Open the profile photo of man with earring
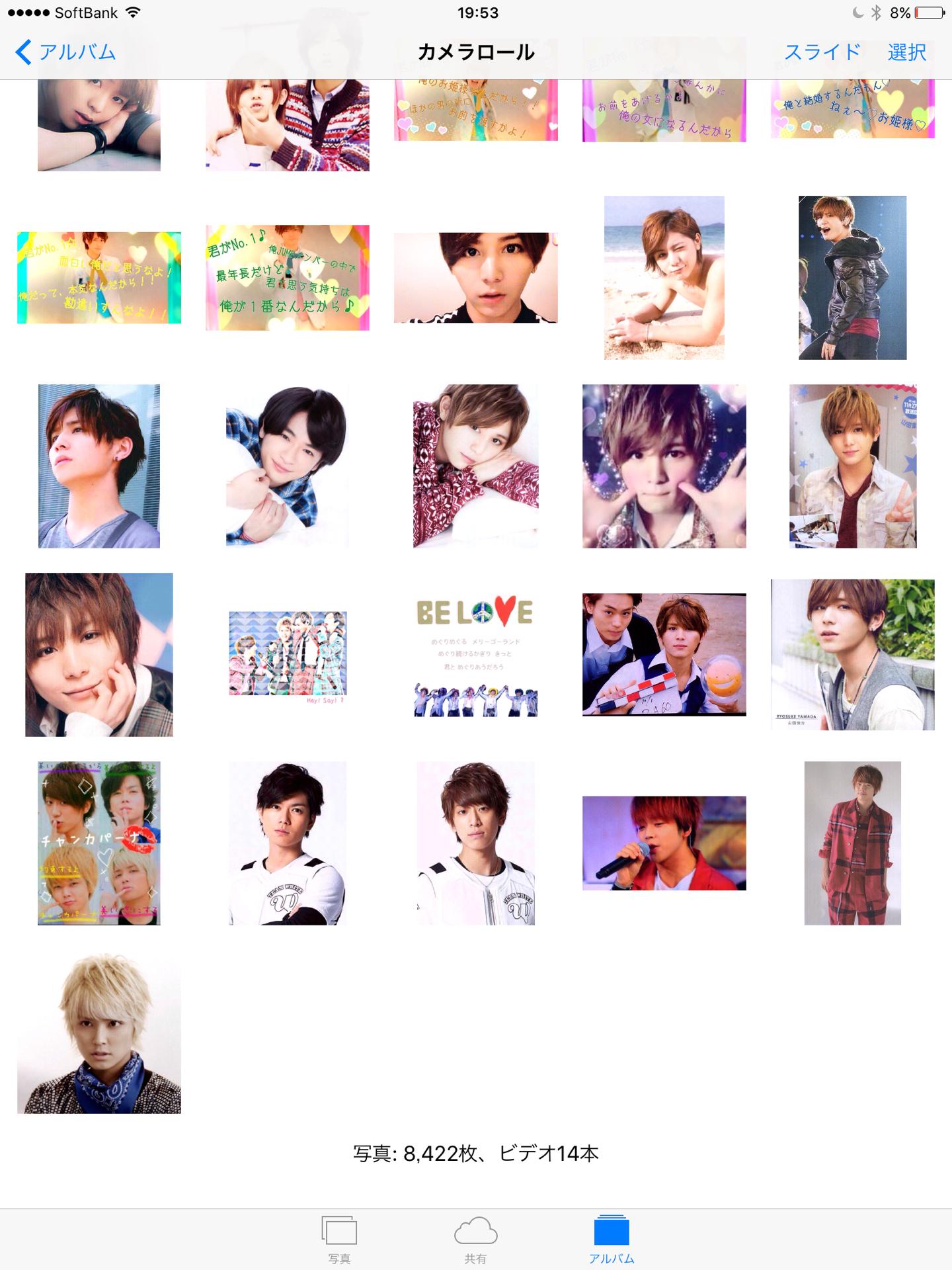Image resolution: width=952 pixels, height=1270 pixels. click(x=99, y=466)
